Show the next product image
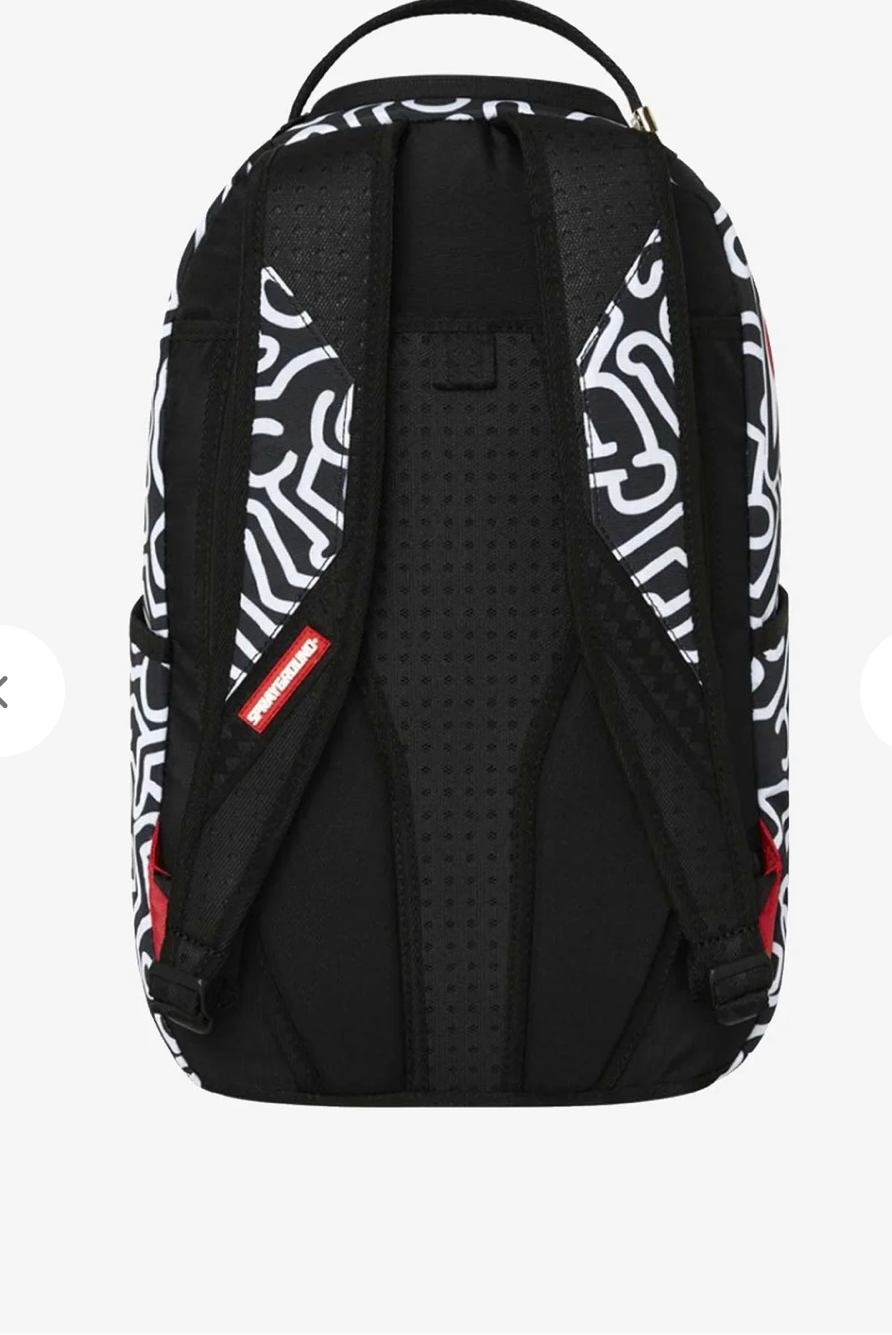This screenshot has height=1335, width=892. [878, 690]
